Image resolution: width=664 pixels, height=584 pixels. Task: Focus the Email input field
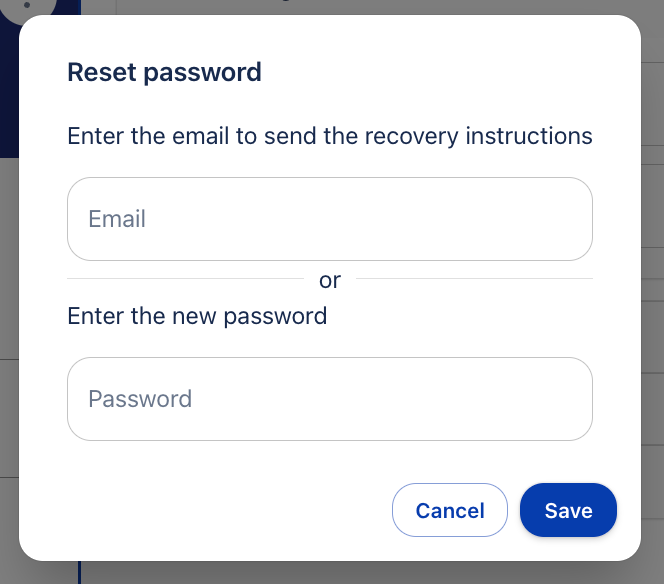[x=329, y=219]
